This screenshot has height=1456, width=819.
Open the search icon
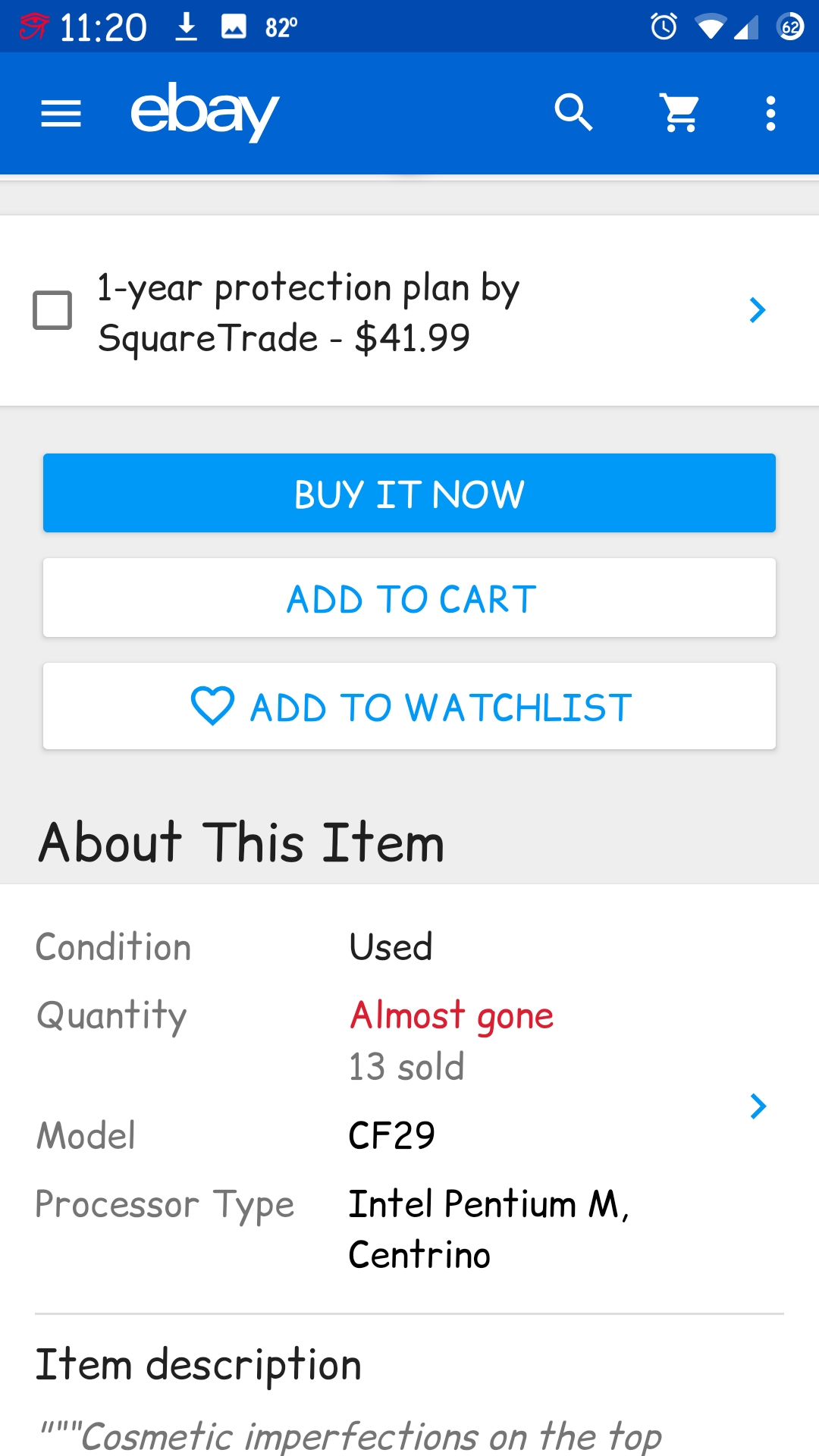[573, 113]
